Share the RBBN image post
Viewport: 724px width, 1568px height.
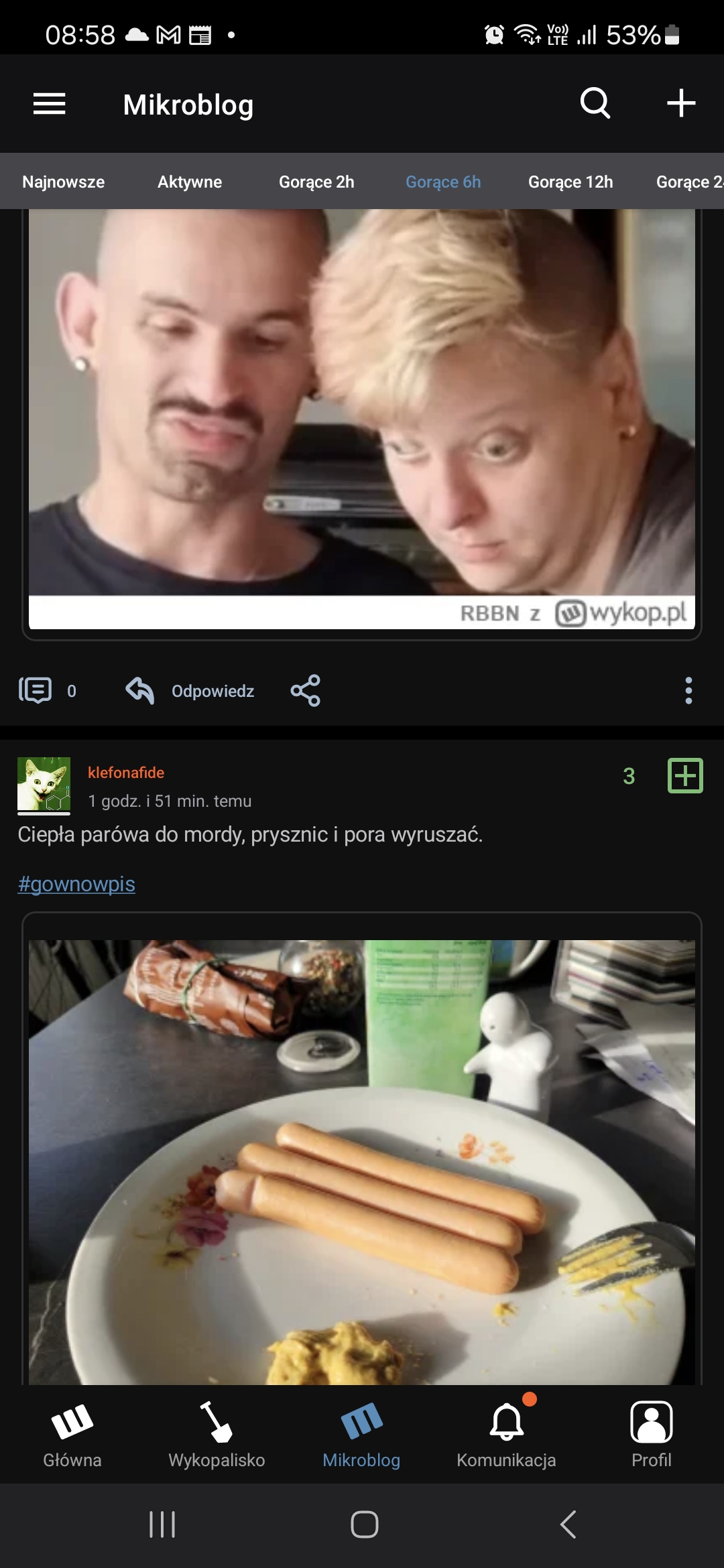306,690
